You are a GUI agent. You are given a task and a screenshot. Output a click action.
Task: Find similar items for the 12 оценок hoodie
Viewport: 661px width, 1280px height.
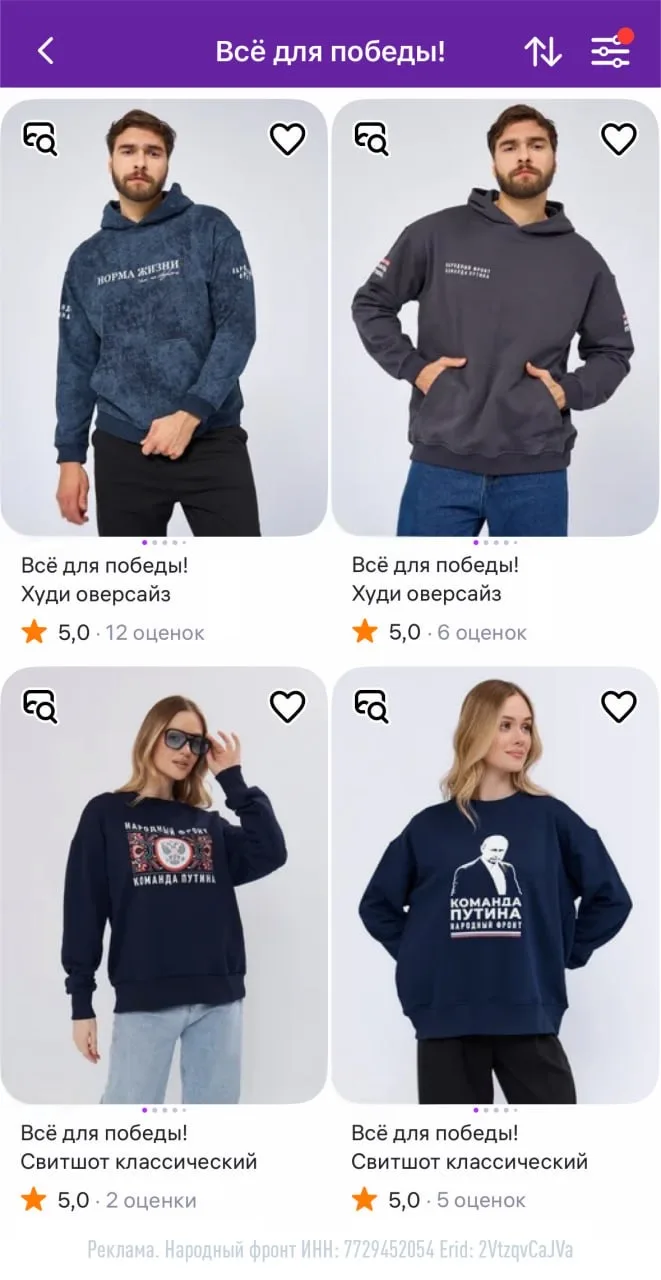click(41, 140)
